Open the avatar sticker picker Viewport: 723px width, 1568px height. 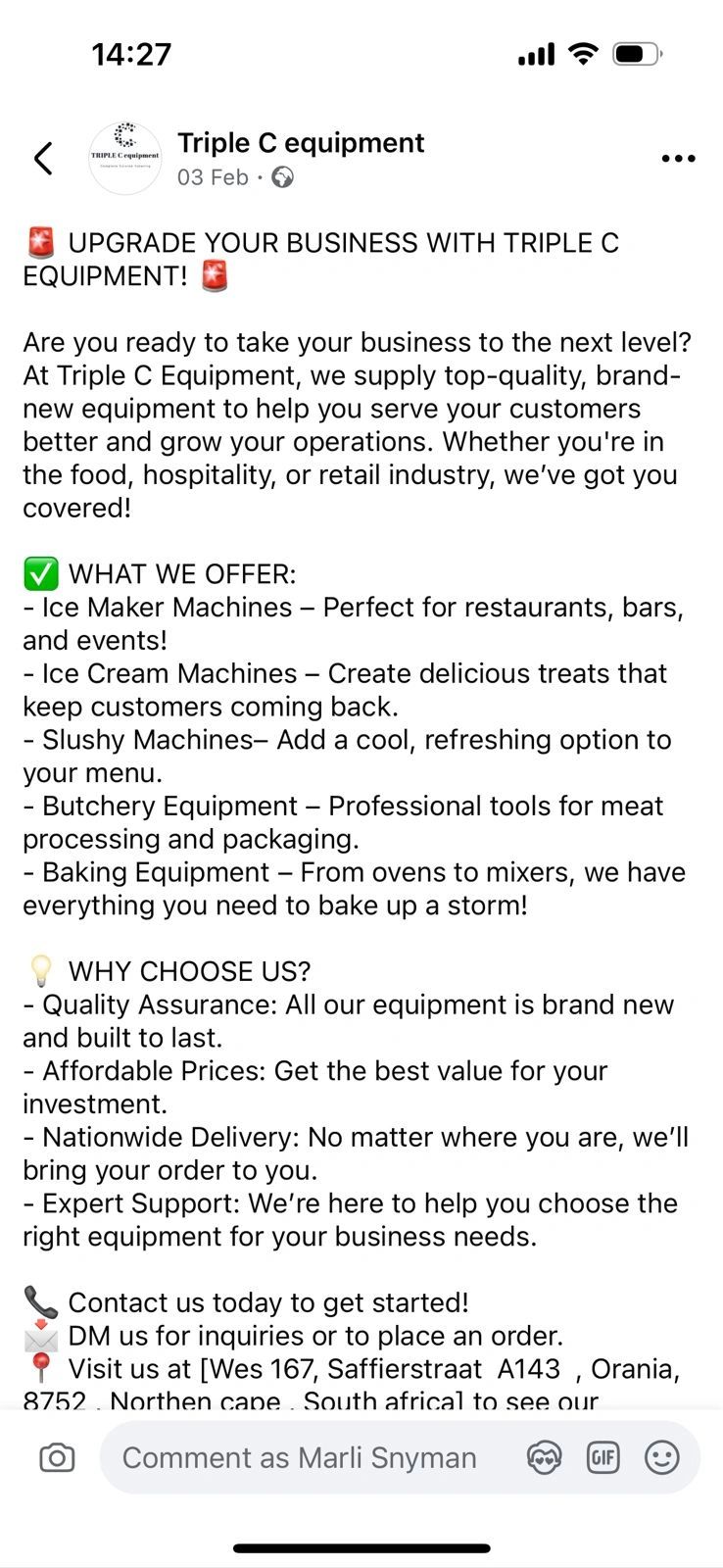(544, 1458)
